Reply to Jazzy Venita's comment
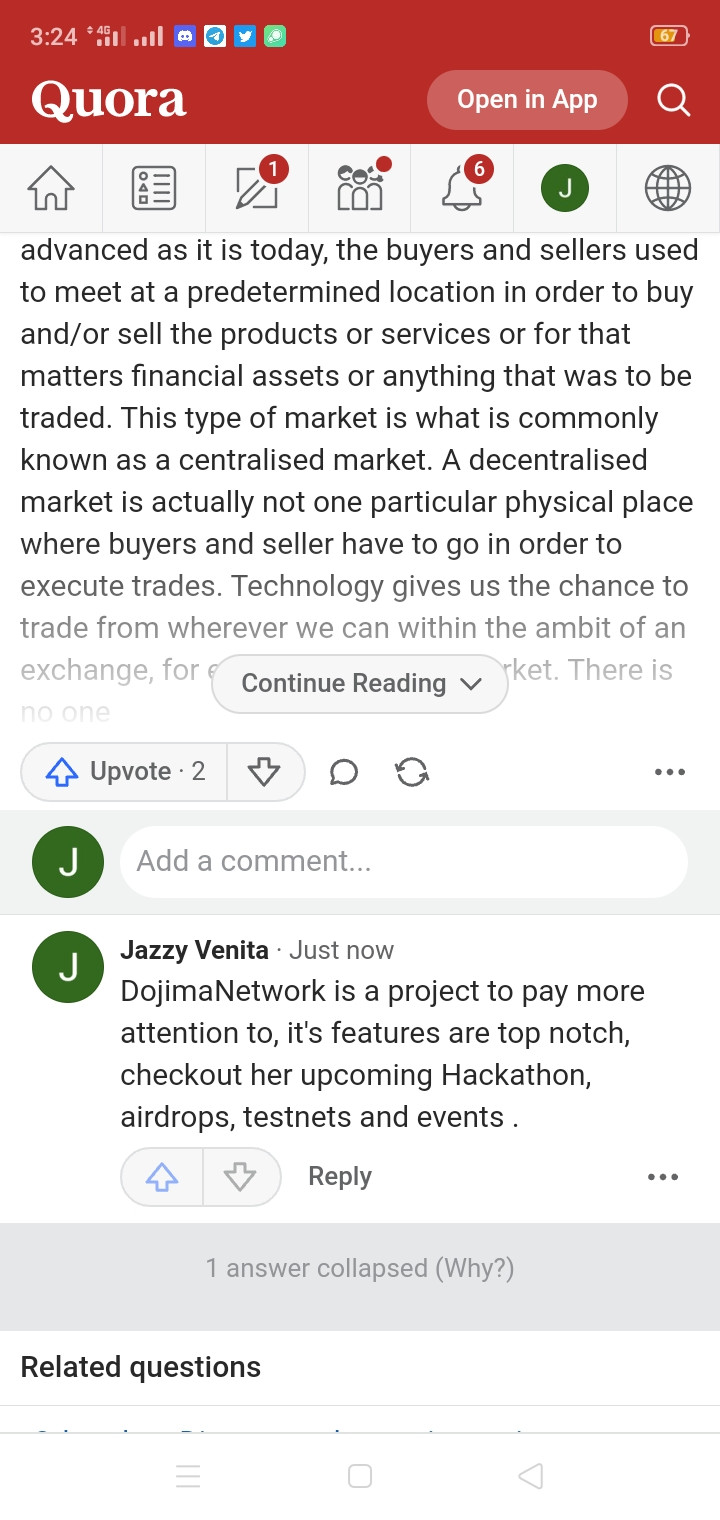This screenshot has width=720, height=1520. (340, 1177)
